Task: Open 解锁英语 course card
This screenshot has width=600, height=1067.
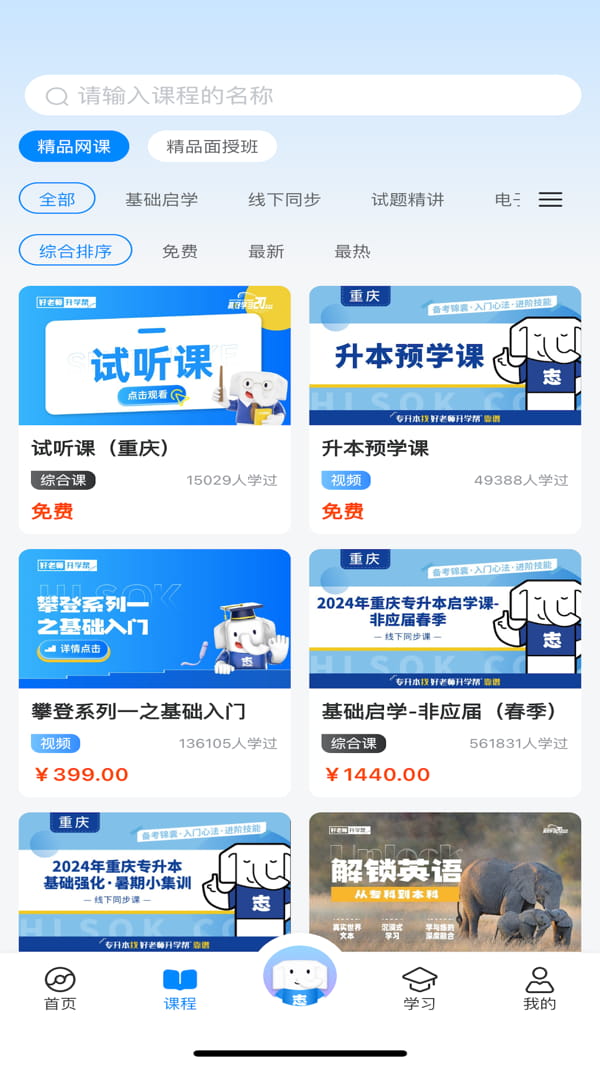Action: point(445,880)
